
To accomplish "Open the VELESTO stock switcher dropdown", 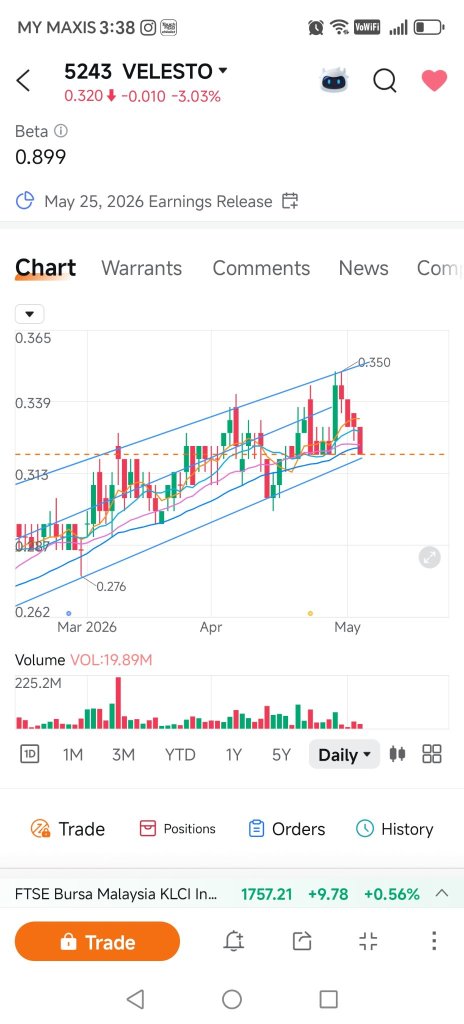I will pos(222,70).
